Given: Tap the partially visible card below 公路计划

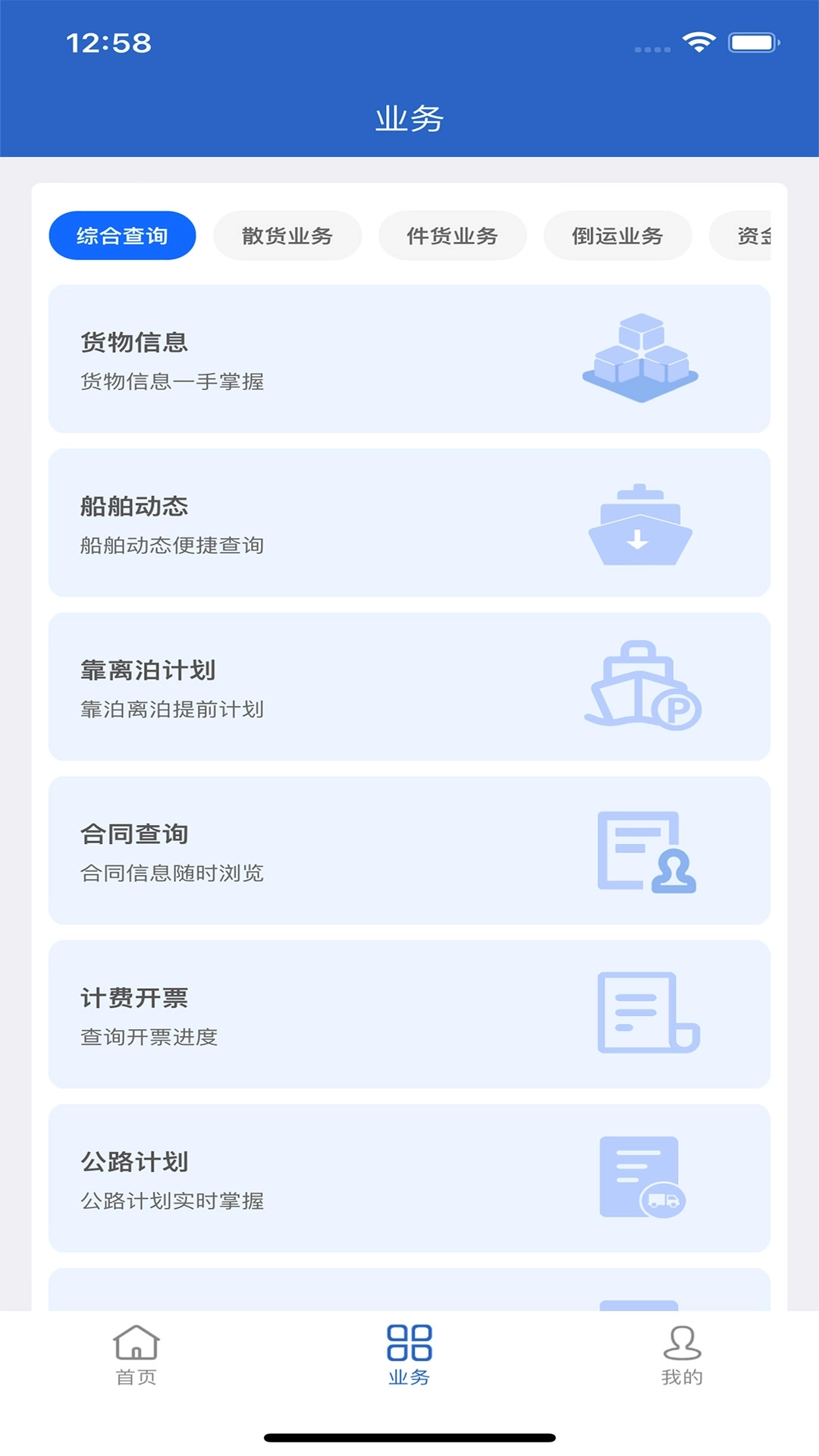Looking at the screenshot, I should coord(409,1289).
